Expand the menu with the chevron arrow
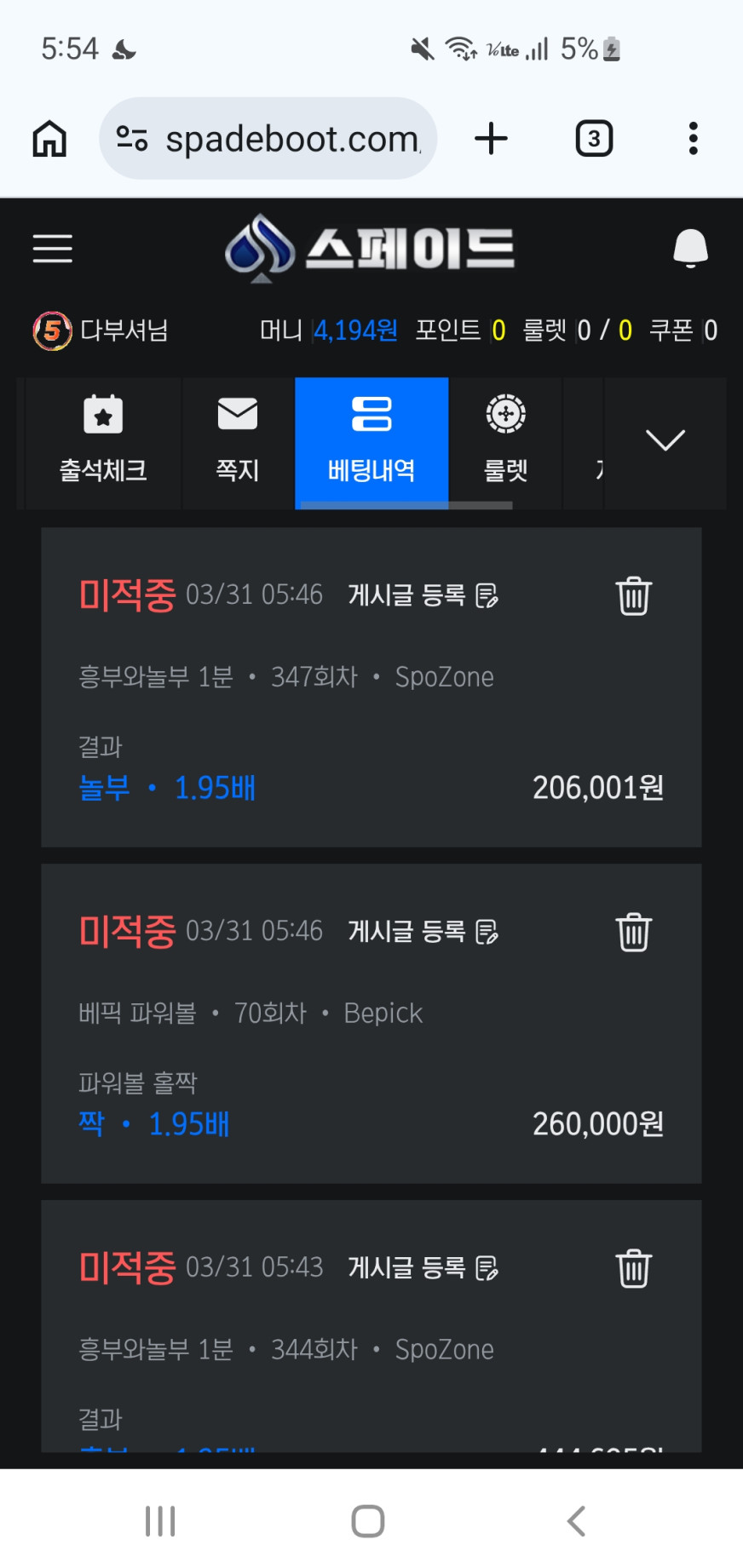This screenshot has width=743, height=1568. pyautogui.click(x=665, y=440)
